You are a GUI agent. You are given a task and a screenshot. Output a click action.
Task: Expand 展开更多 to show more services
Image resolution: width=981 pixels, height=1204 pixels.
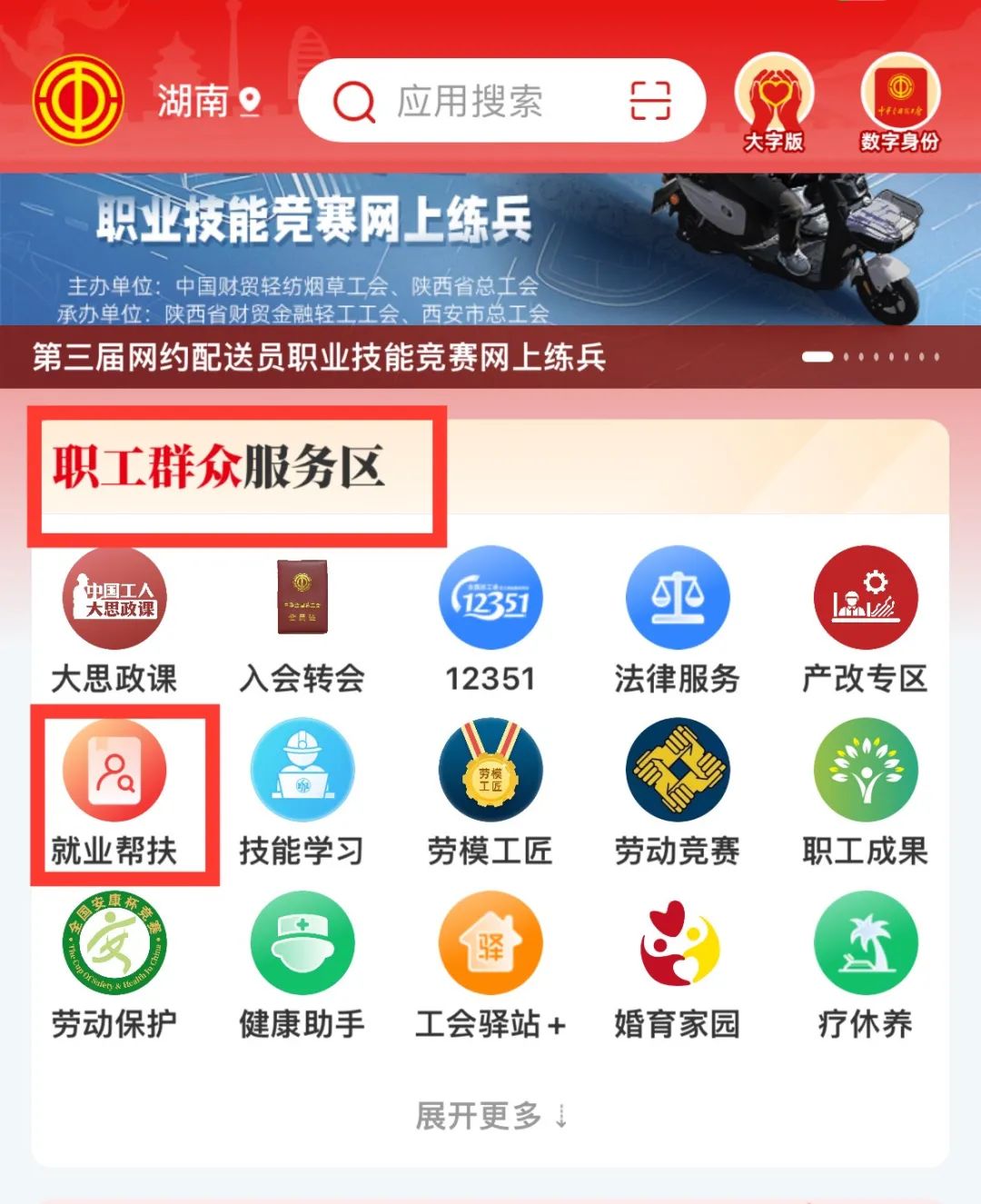(x=490, y=1116)
